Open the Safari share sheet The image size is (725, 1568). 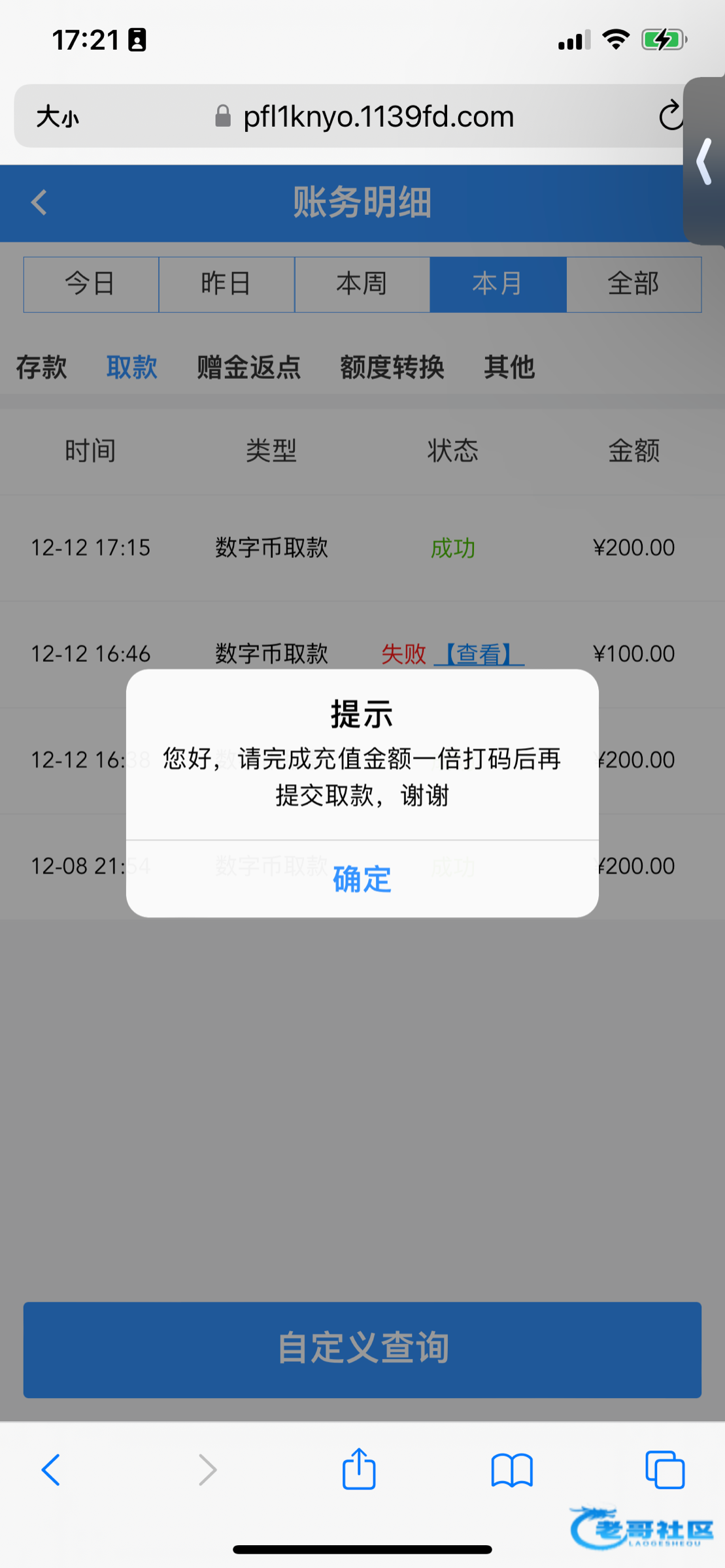(359, 1470)
